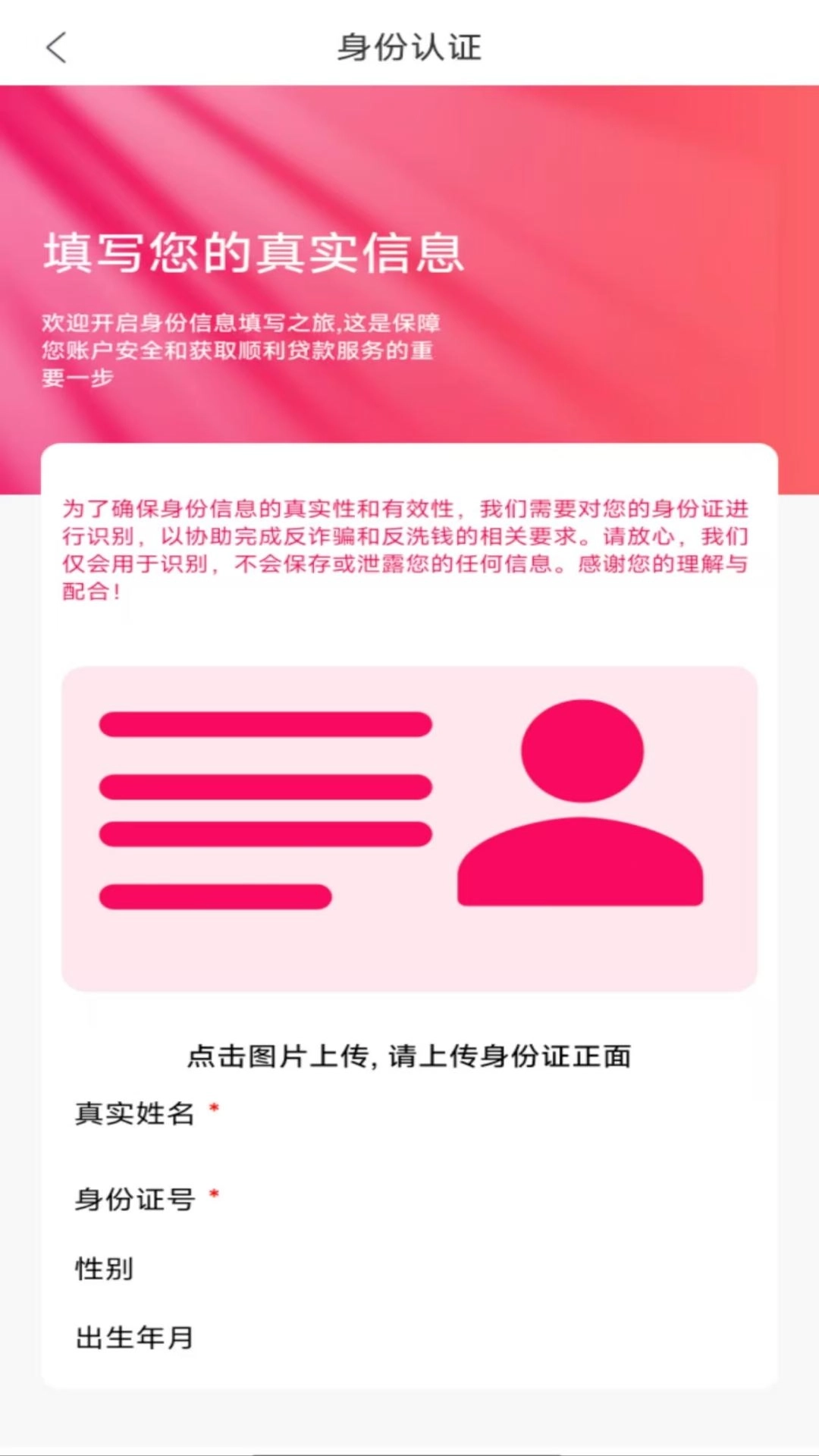This screenshot has width=819, height=1456.
Task: Tap the back arrow to exit identity verification
Action: 55,48
